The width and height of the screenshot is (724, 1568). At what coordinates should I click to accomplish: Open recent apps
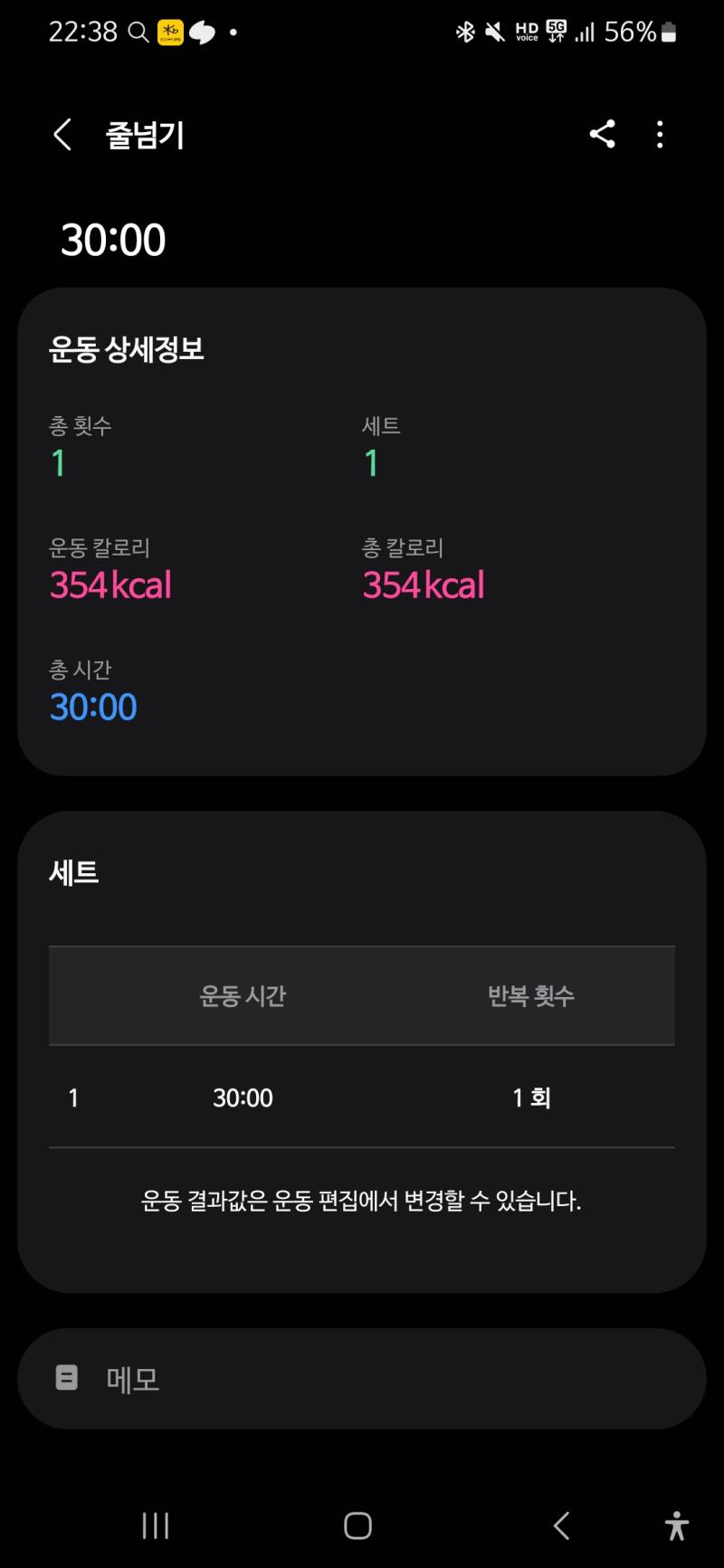coord(156,1525)
